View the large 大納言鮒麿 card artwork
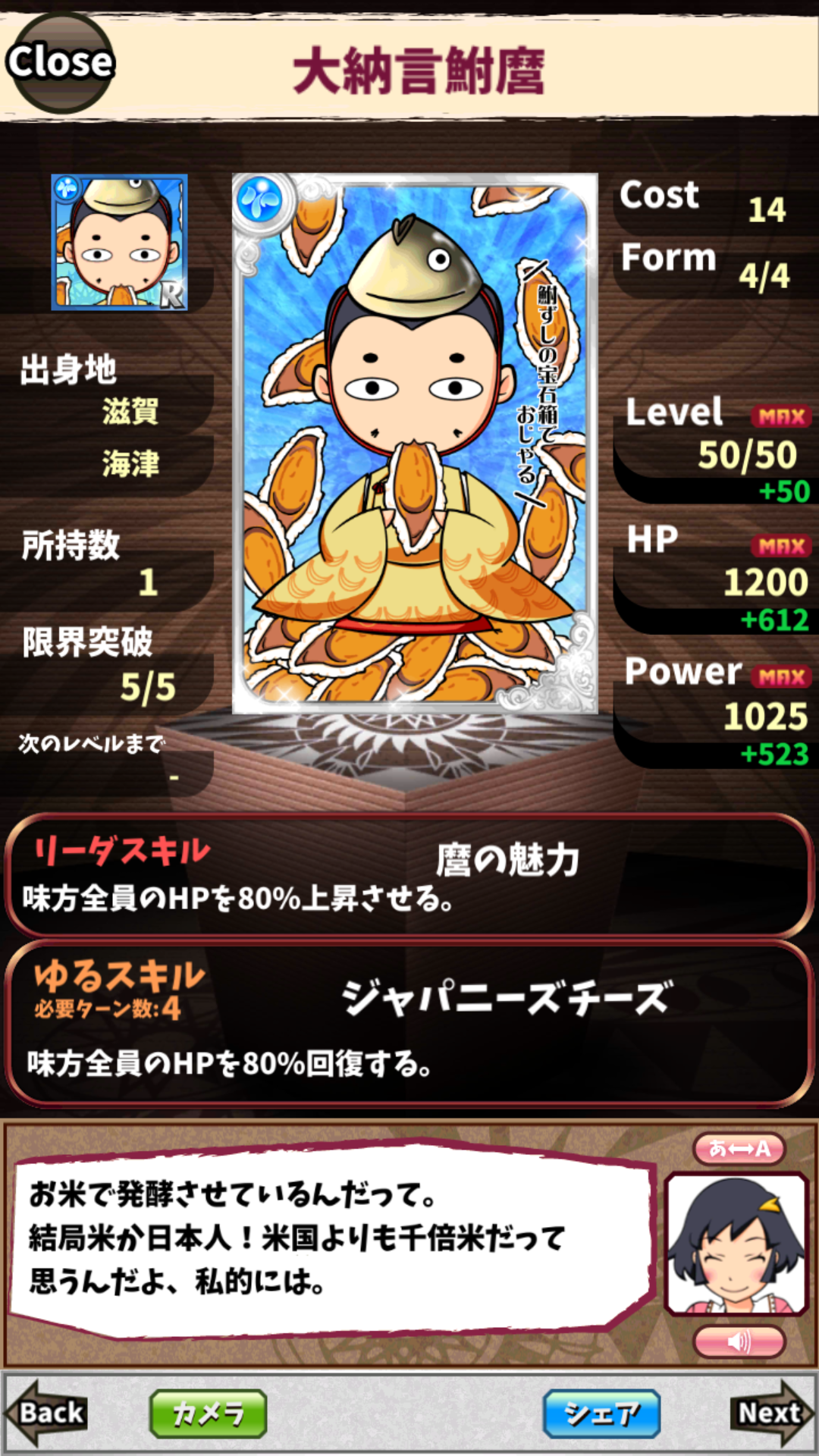 click(415, 444)
